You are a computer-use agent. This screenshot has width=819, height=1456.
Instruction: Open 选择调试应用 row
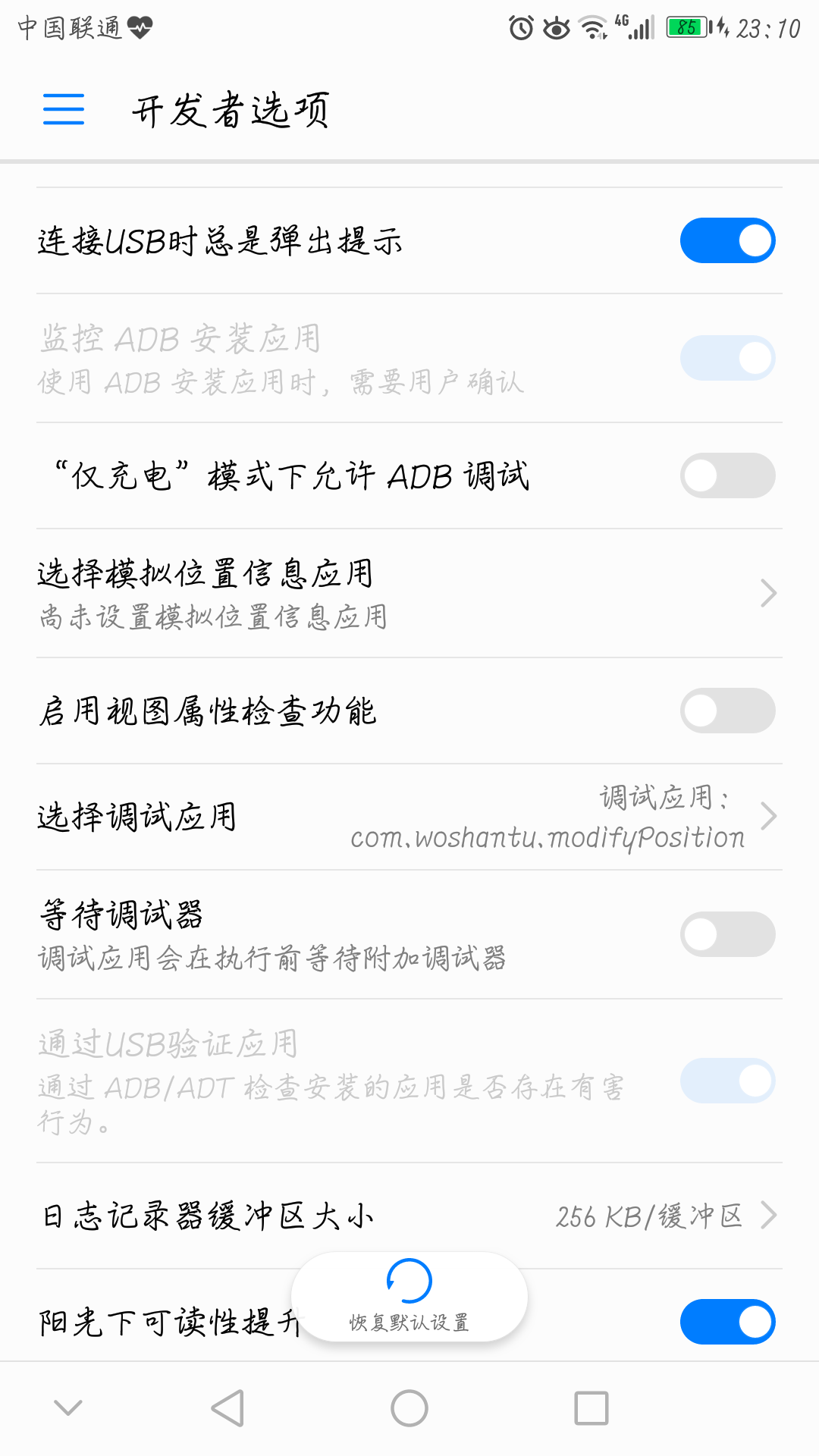click(x=409, y=817)
